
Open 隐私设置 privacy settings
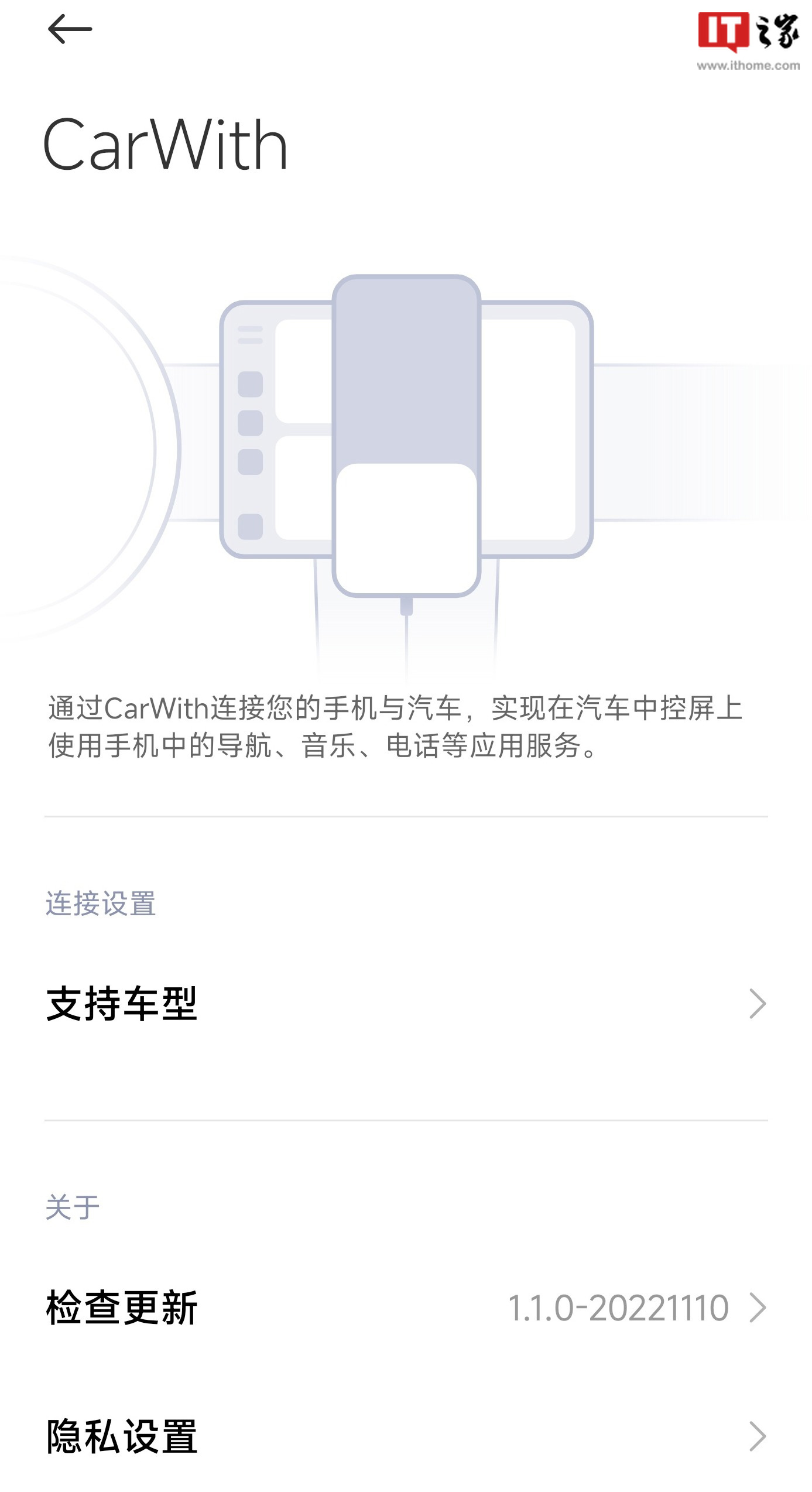click(405, 1436)
